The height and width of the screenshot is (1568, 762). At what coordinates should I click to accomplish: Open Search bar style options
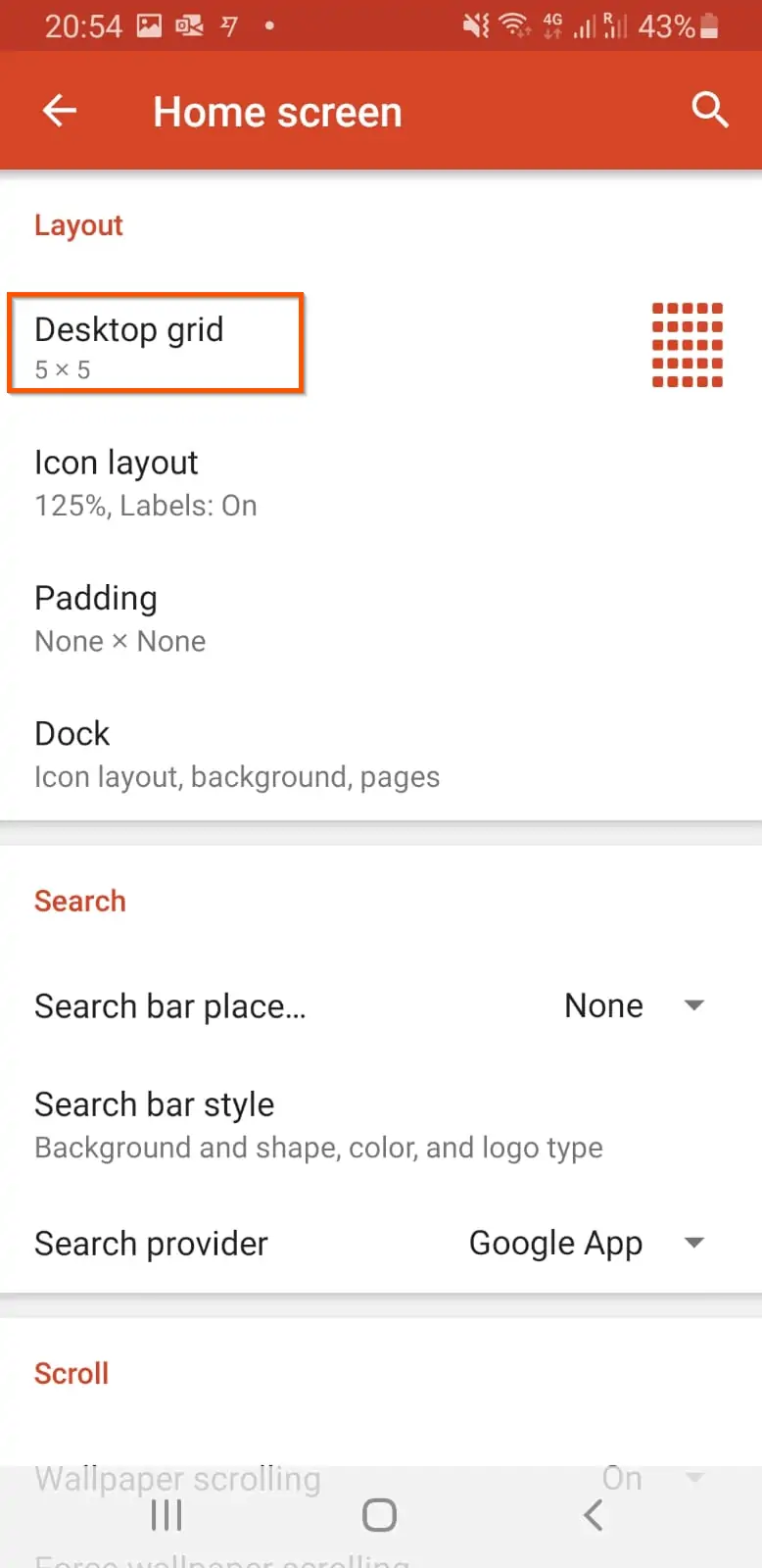tap(381, 1124)
